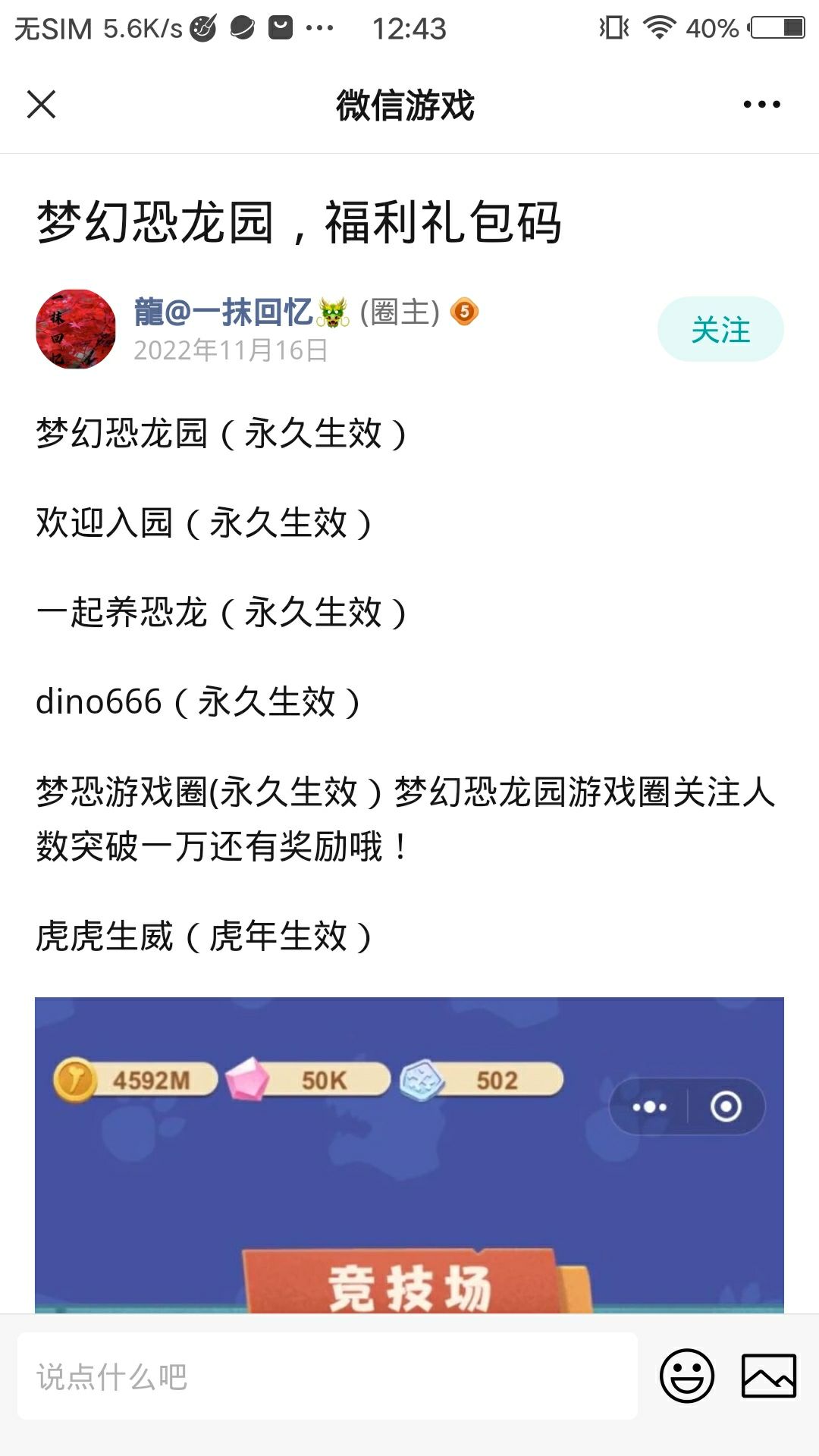The width and height of the screenshot is (819, 1456).
Task: View profile of 龍@一抹回忆
Action: pos(224,312)
